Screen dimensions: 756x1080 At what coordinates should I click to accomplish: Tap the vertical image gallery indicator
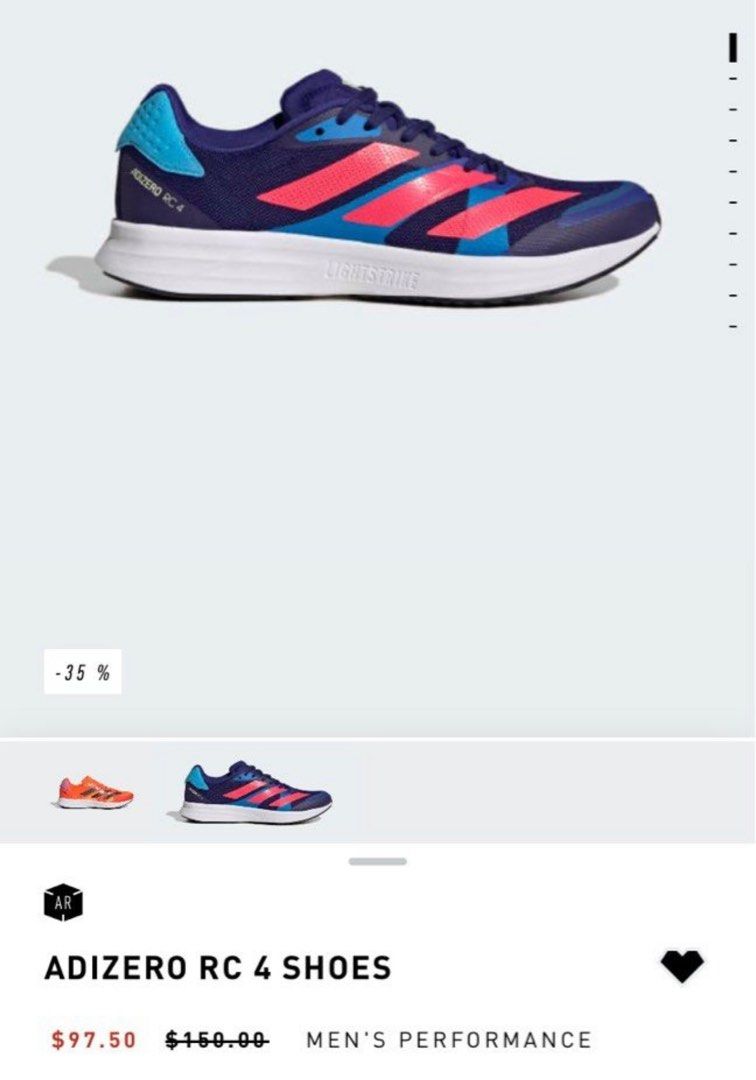[732, 185]
